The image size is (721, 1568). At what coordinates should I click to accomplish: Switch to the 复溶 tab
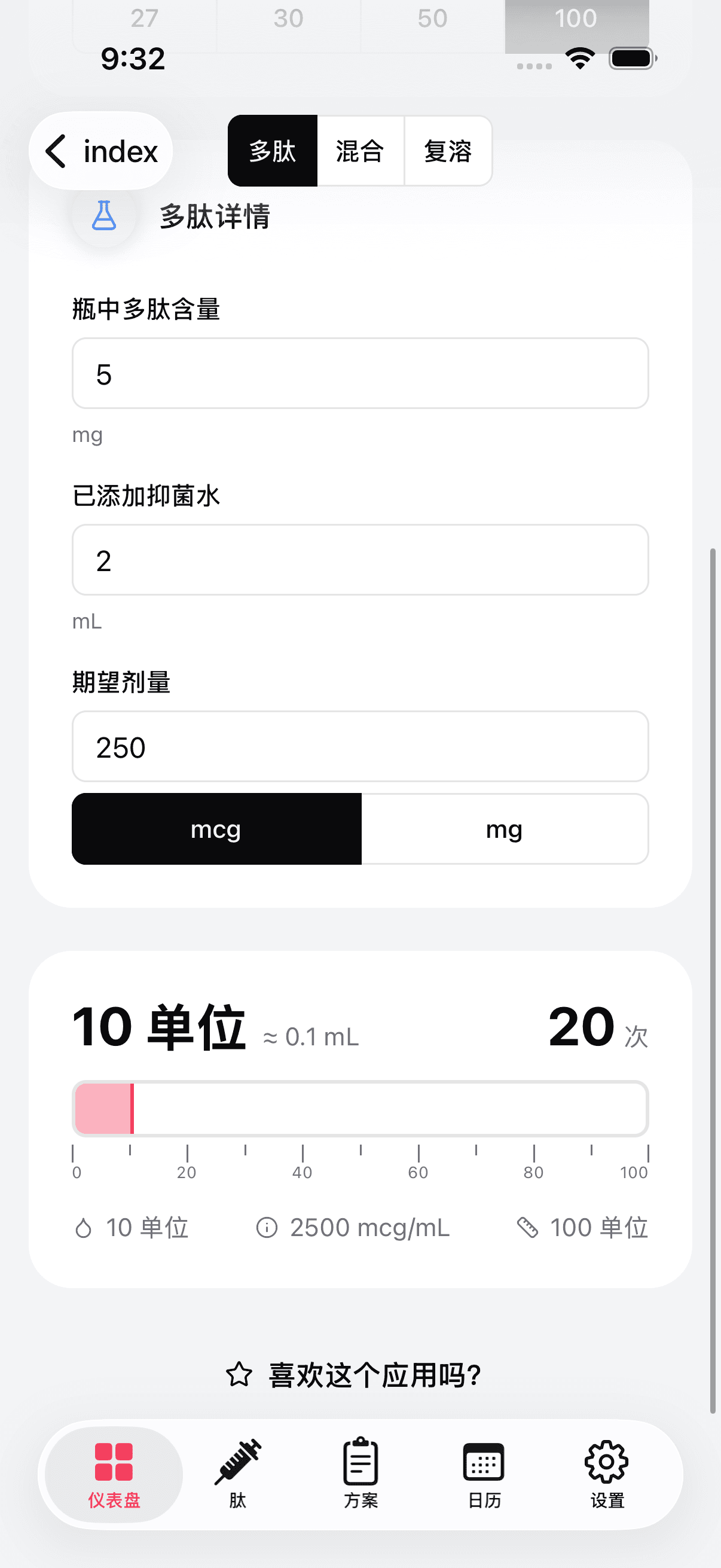coord(448,151)
